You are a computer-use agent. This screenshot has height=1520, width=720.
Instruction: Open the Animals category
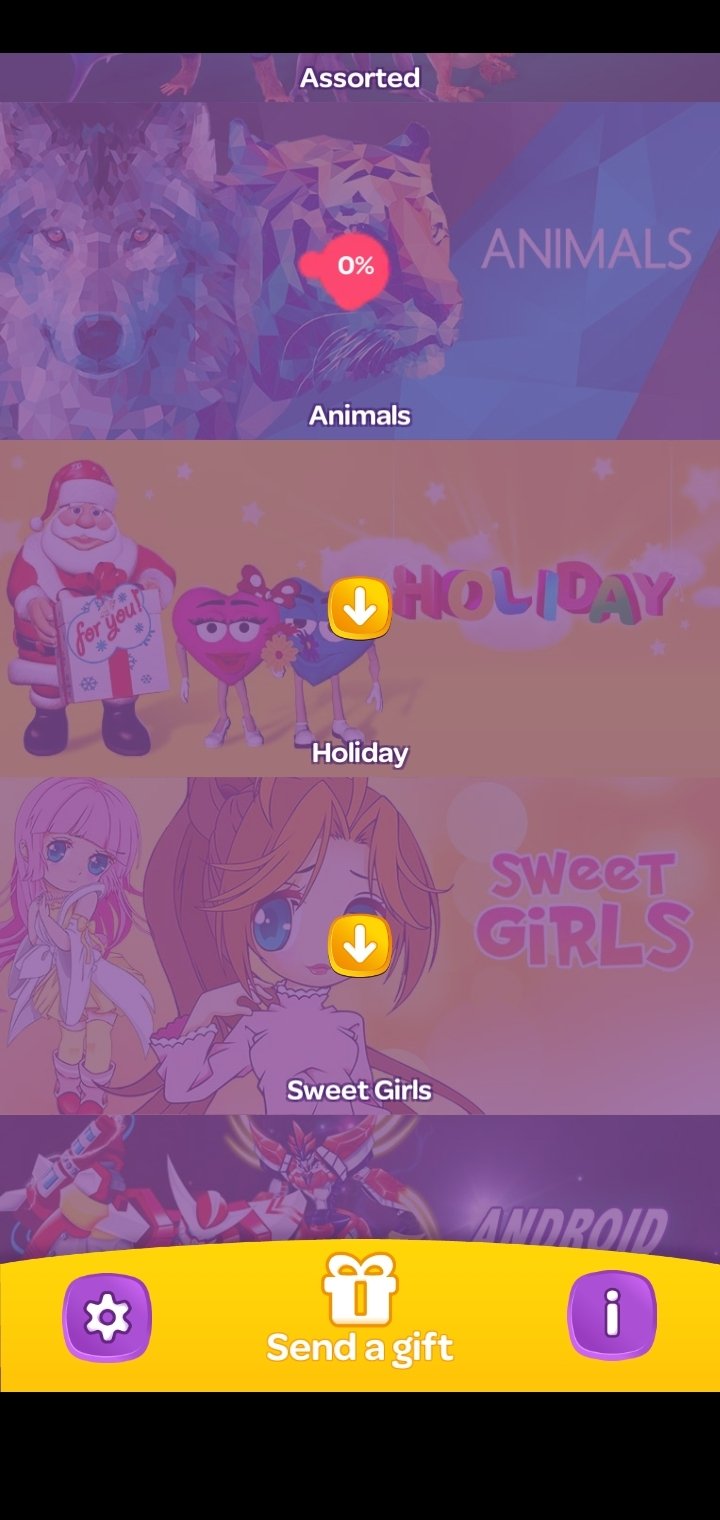click(360, 270)
